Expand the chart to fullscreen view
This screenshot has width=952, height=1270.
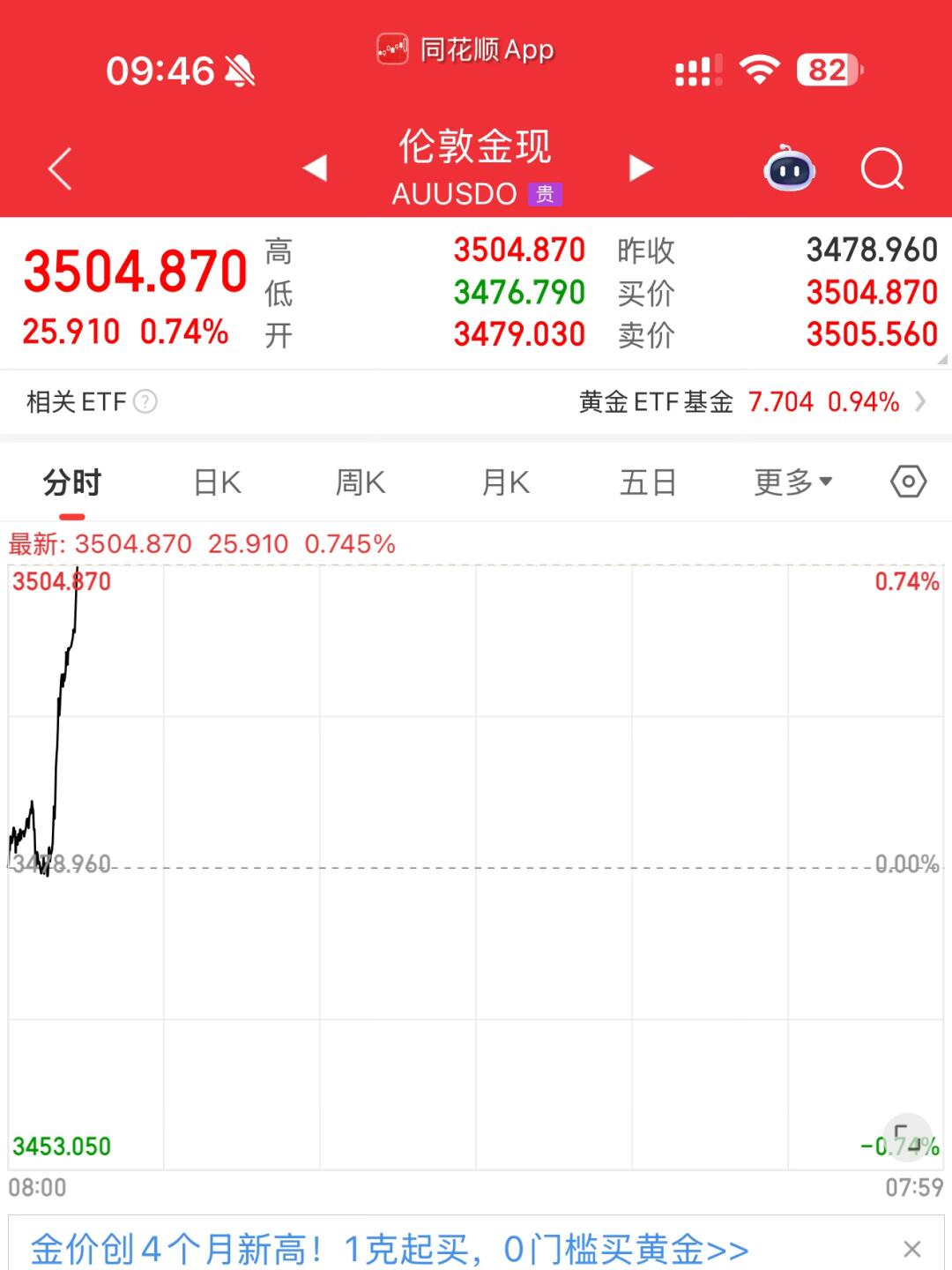(907, 1136)
